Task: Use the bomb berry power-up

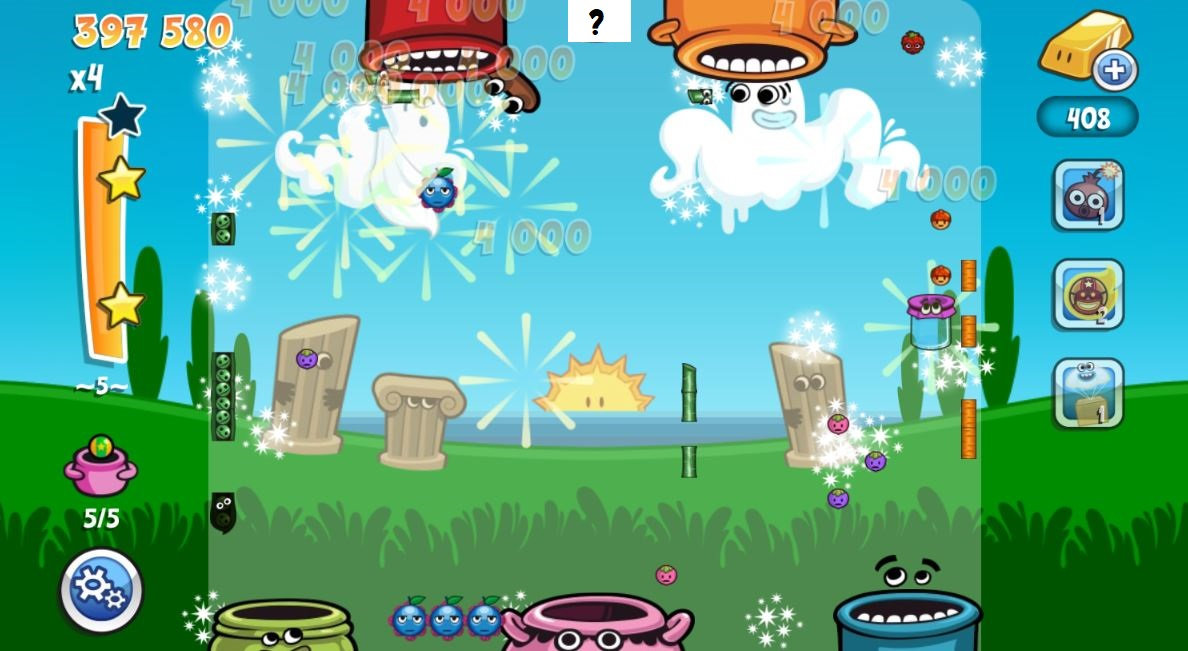Action: (1088, 195)
